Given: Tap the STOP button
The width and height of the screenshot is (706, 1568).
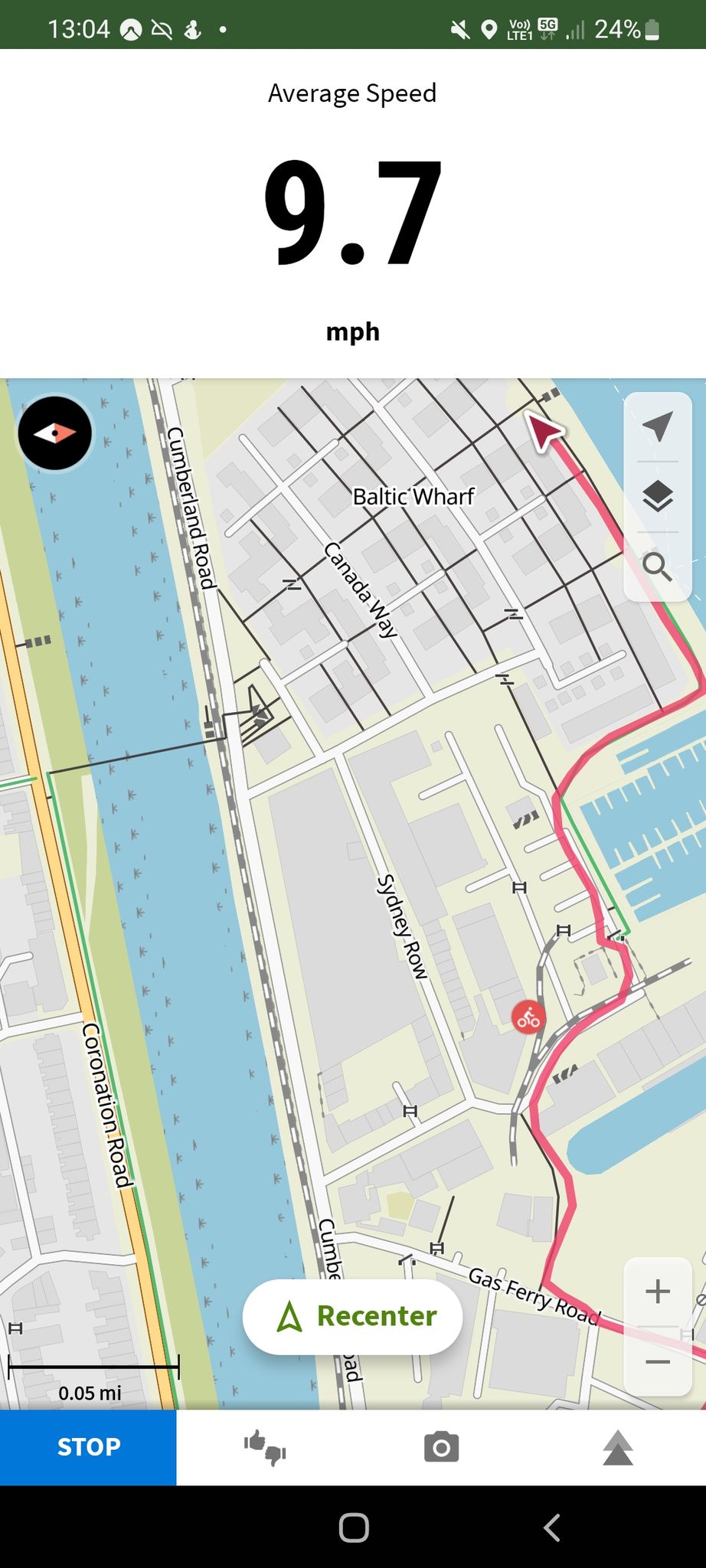Looking at the screenshot, I should [x=88, y=1447].
